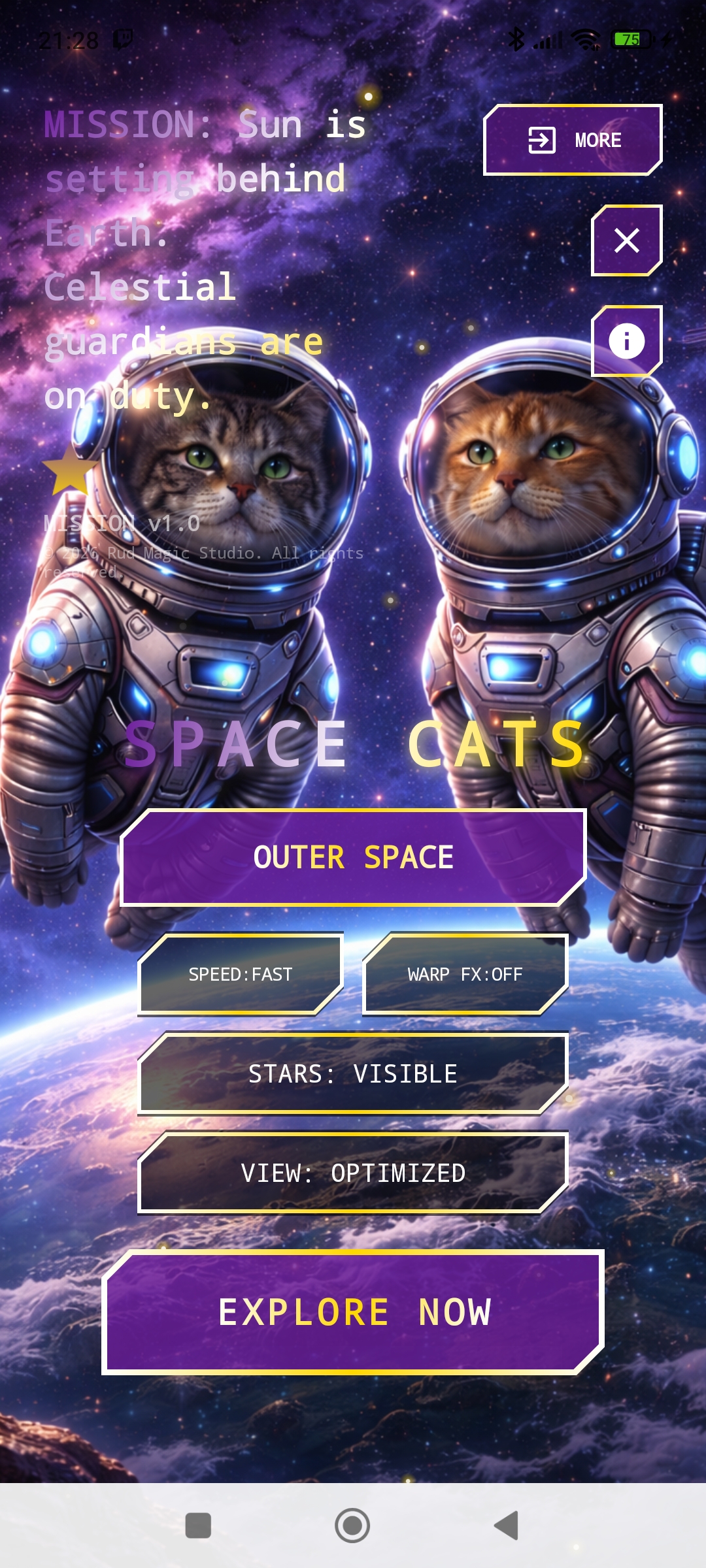
Task: Go back with the system back button
Action: tap(507, 1526)
